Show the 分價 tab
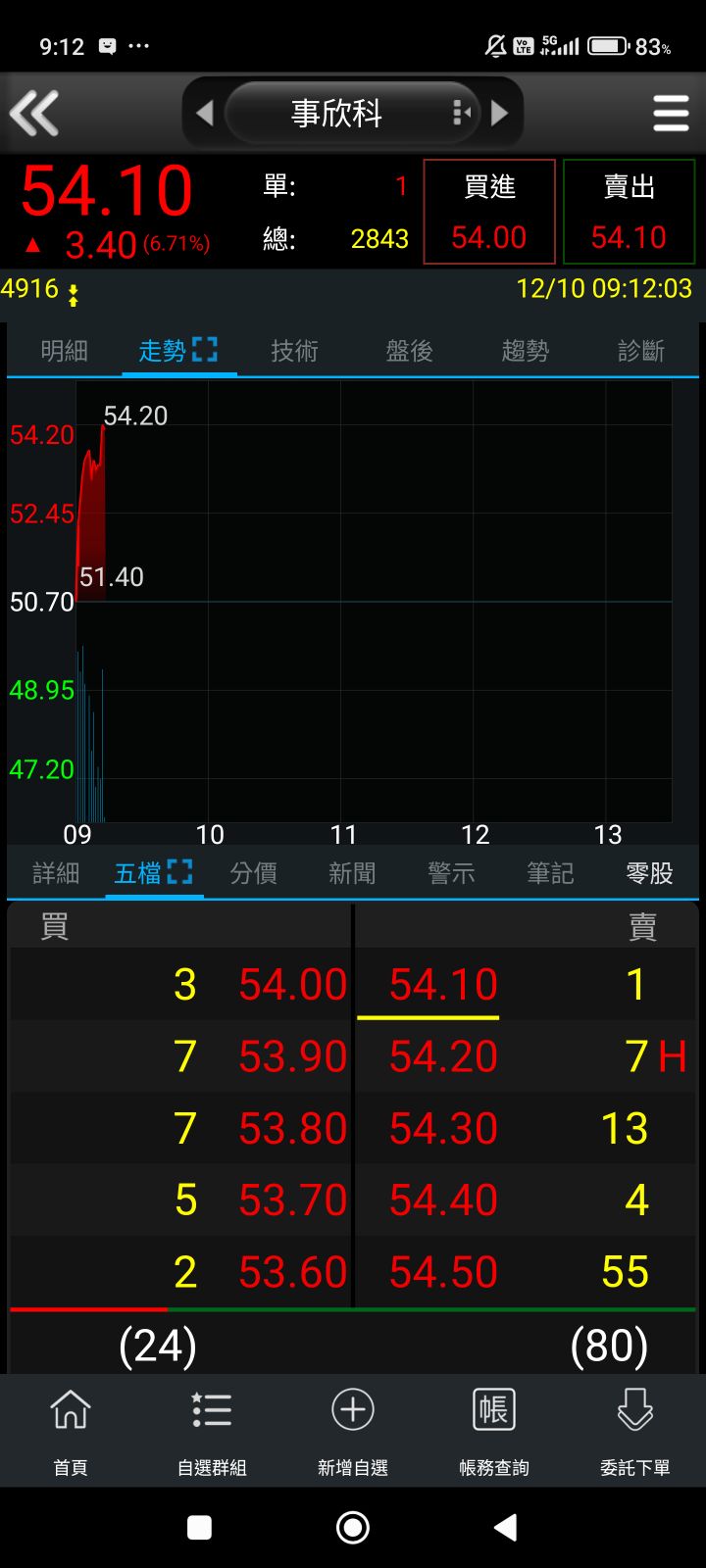The width and height of the screenshot is (706, 1568). coord(253,873)
